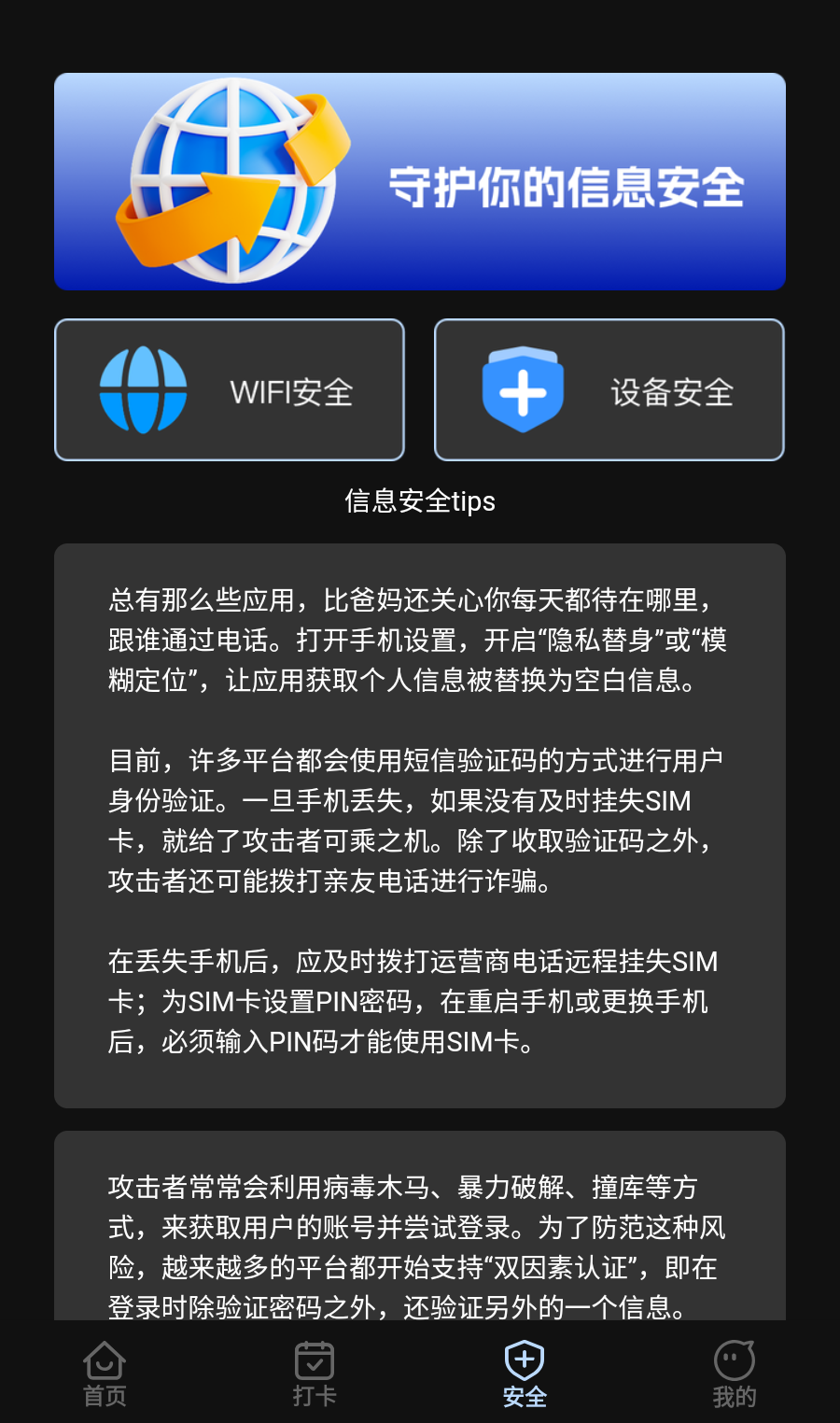Open the 我的 tab
Viewport: 840px width, 1423px height.
coord(735,1374)
